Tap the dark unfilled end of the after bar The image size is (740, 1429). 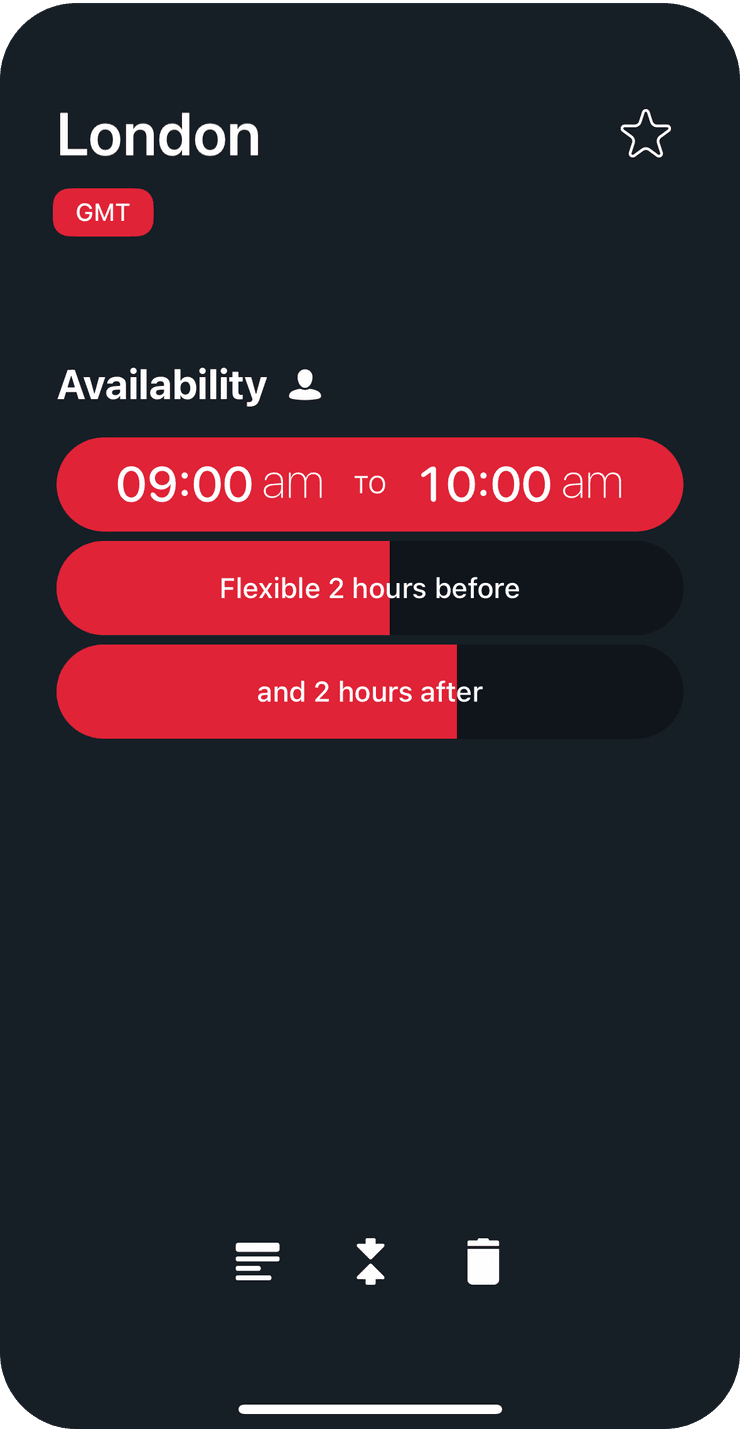570,691
